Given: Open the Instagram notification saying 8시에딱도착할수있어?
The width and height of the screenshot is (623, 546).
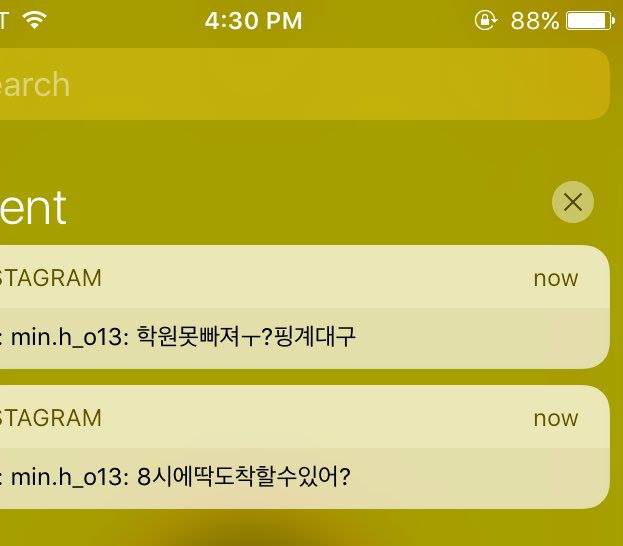Looking at the screenshot, I should (300, 448).
